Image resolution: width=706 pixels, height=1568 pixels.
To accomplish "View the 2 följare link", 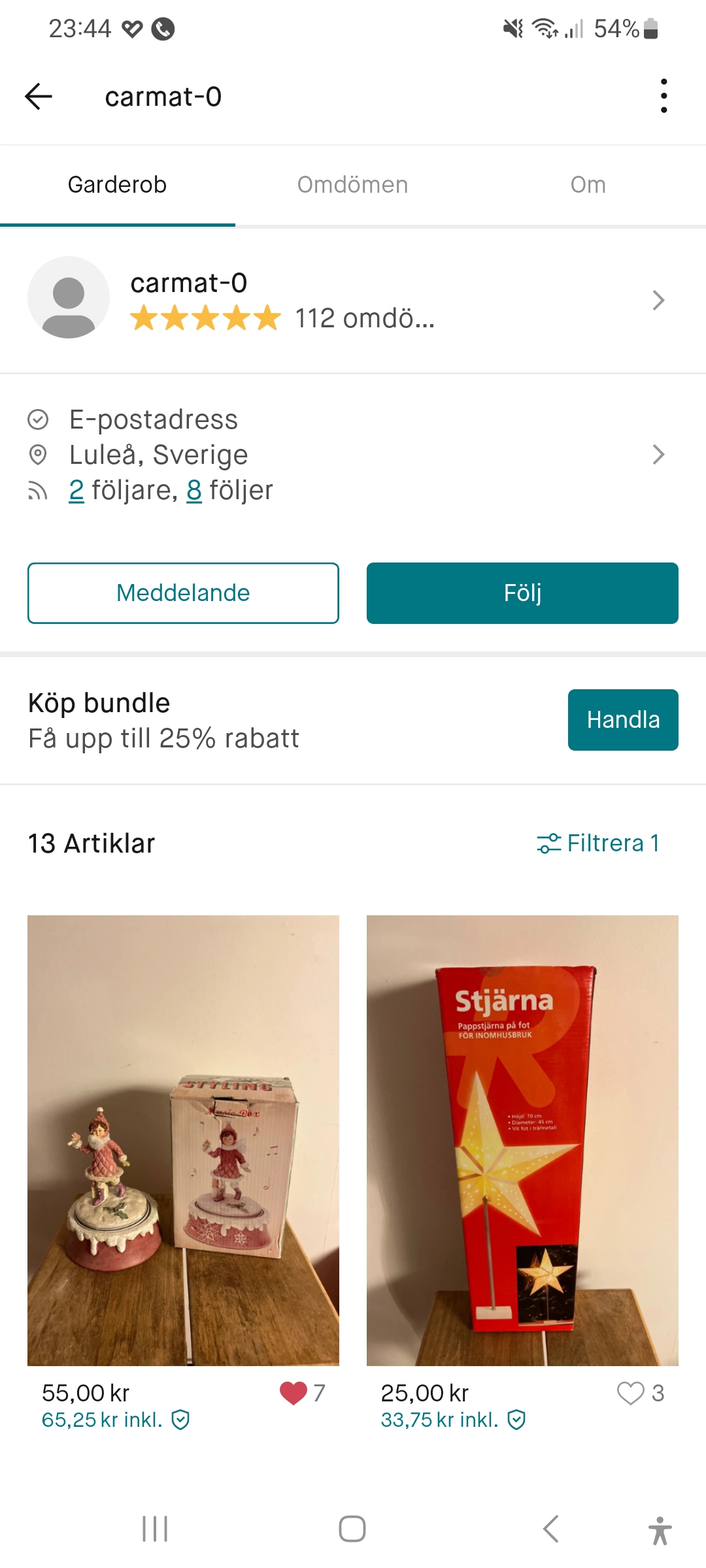I will 76,490.
